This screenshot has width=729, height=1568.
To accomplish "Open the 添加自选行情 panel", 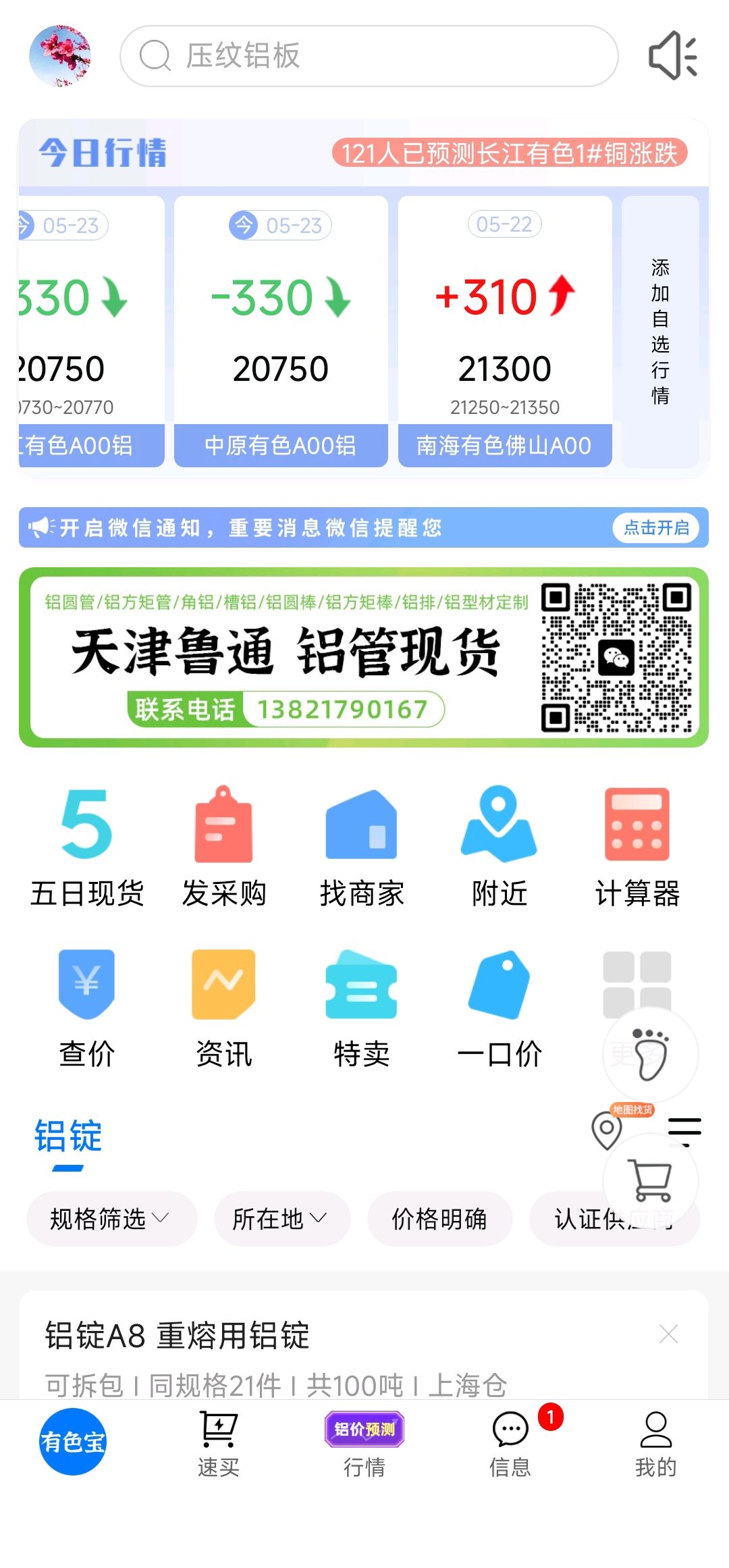I will (660, 332).
